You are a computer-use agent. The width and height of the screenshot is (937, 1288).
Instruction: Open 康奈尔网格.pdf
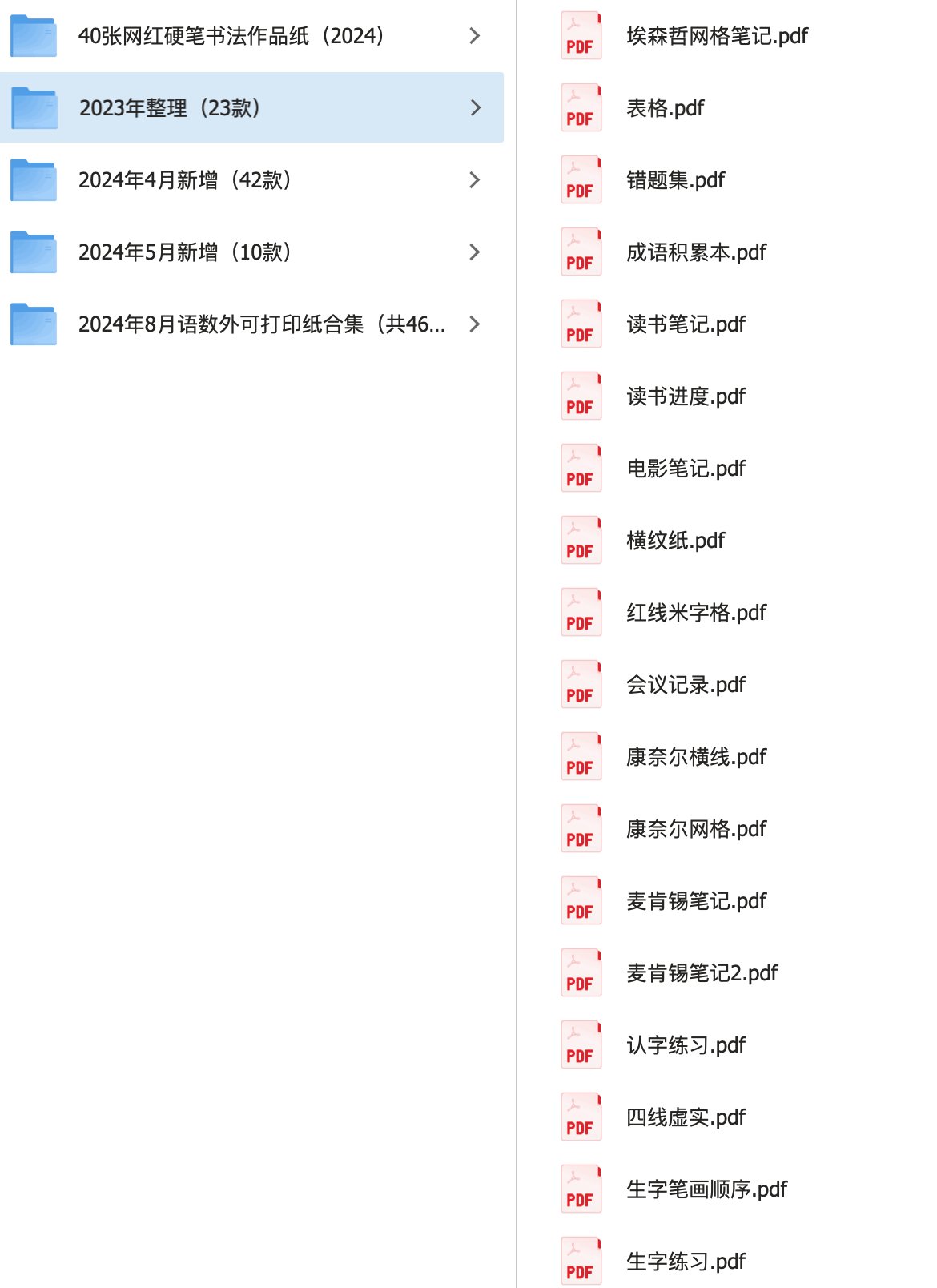(x=696, y=829)
